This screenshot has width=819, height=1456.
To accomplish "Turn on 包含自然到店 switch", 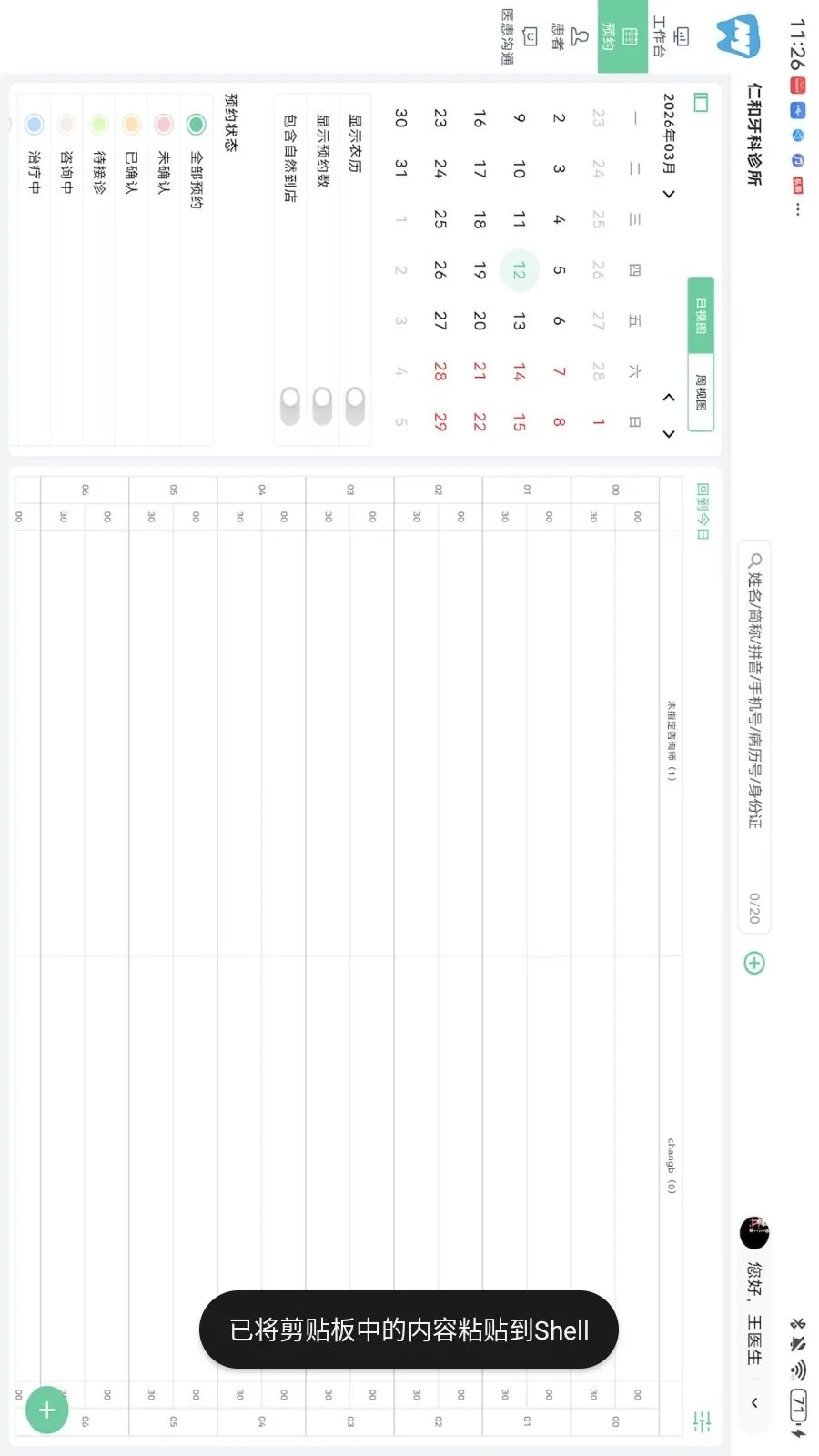I will coord(289,405).
